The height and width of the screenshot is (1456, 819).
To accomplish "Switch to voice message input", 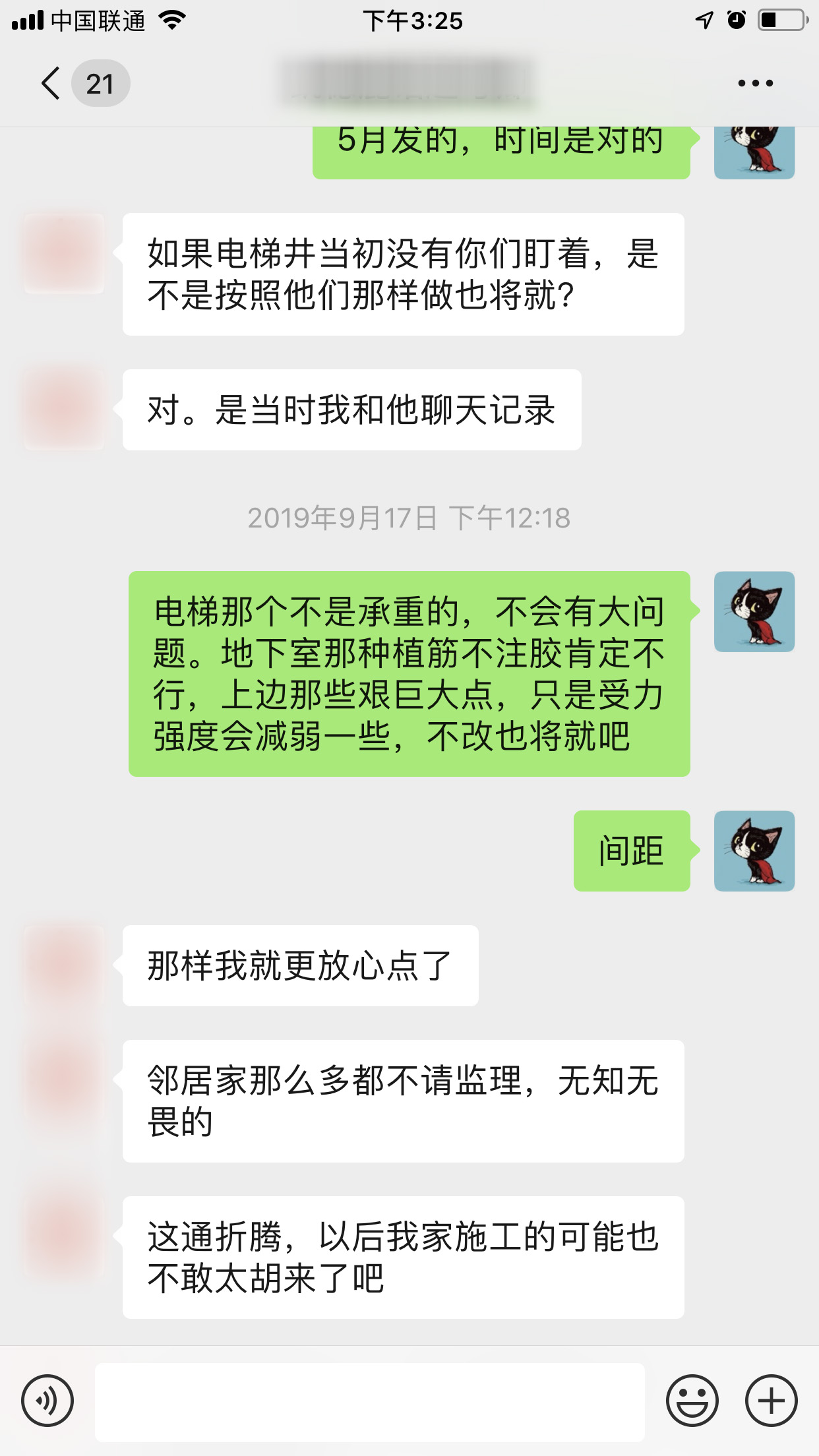I will pyautogui.click(x=47, y=1401).
